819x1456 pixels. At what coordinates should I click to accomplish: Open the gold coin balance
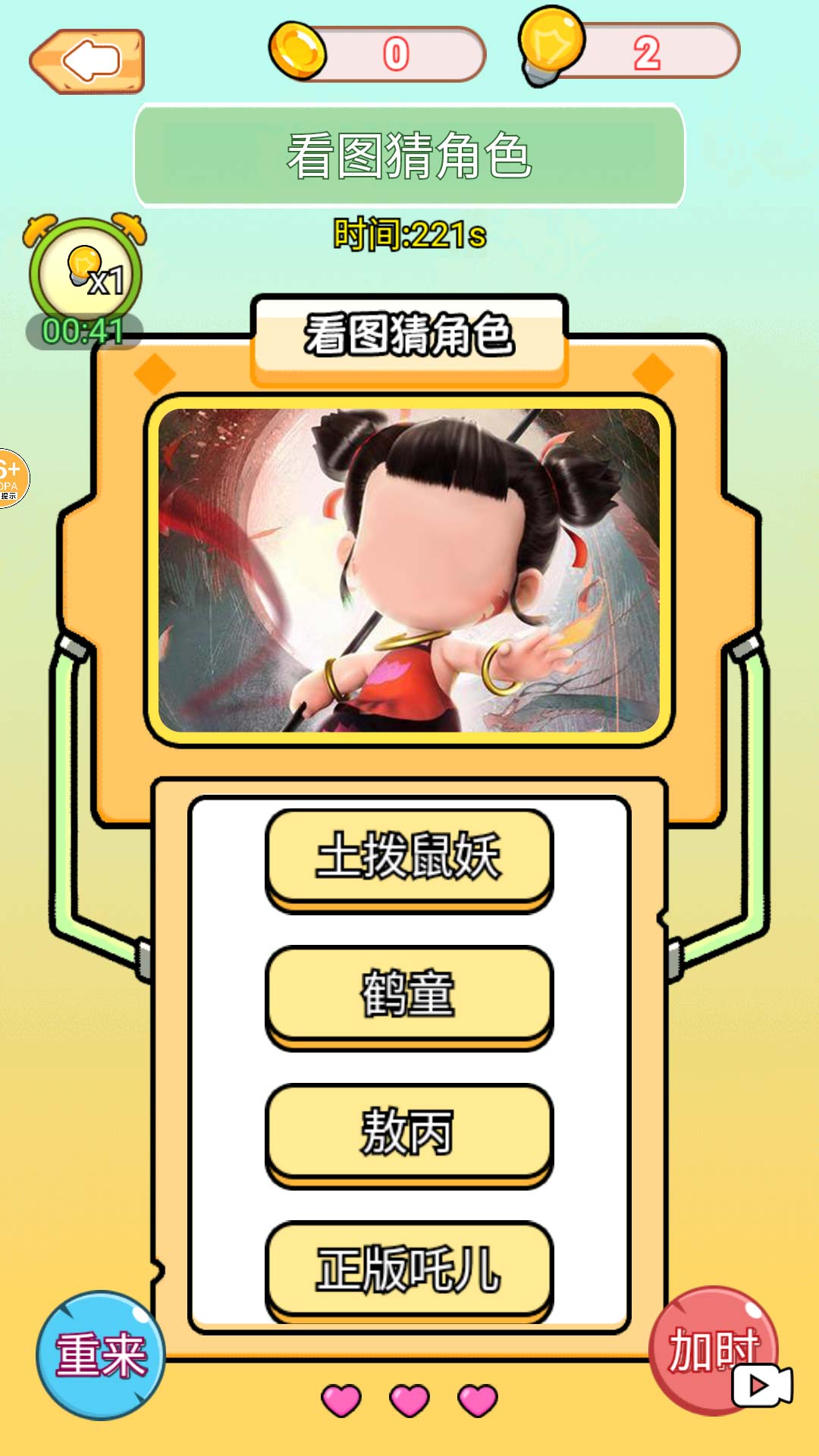[377, 54]
